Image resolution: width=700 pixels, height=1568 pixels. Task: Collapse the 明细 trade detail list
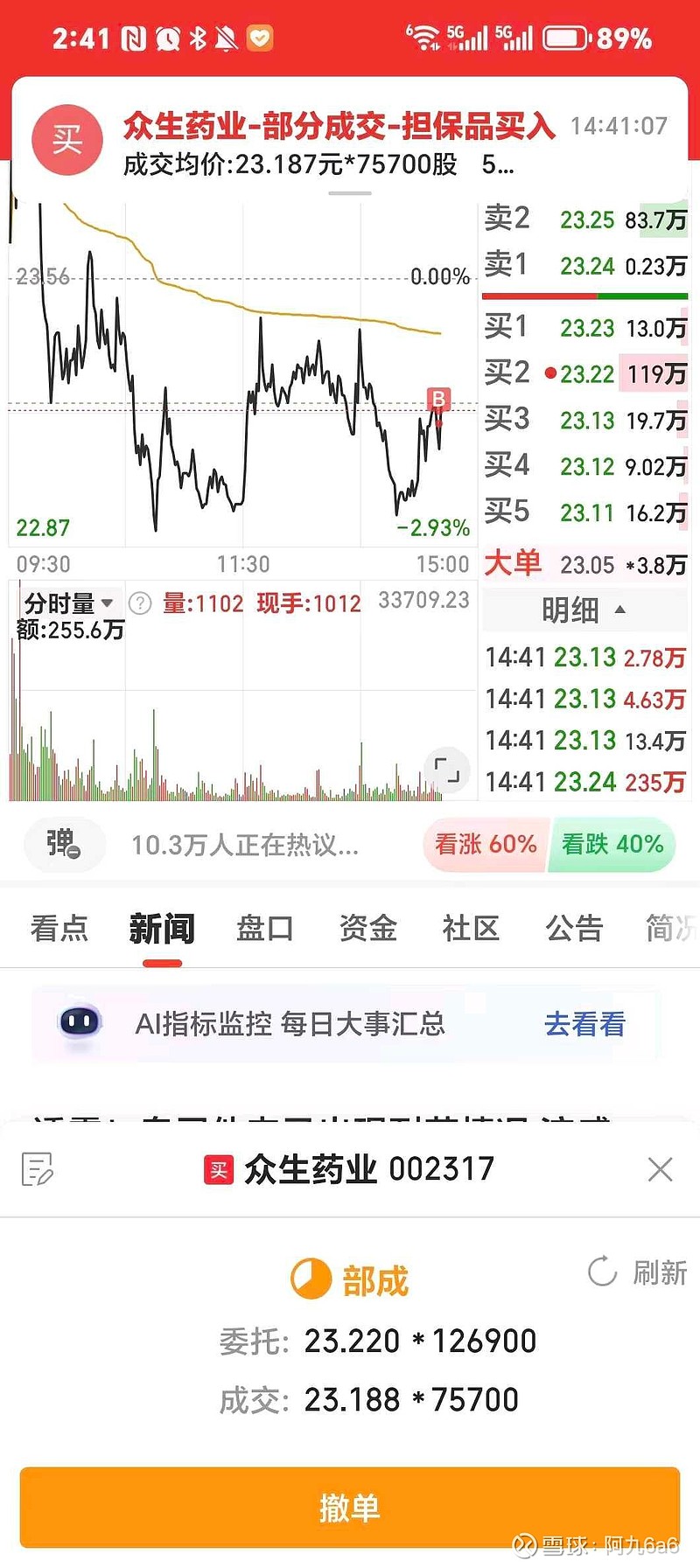pos(584,611)
